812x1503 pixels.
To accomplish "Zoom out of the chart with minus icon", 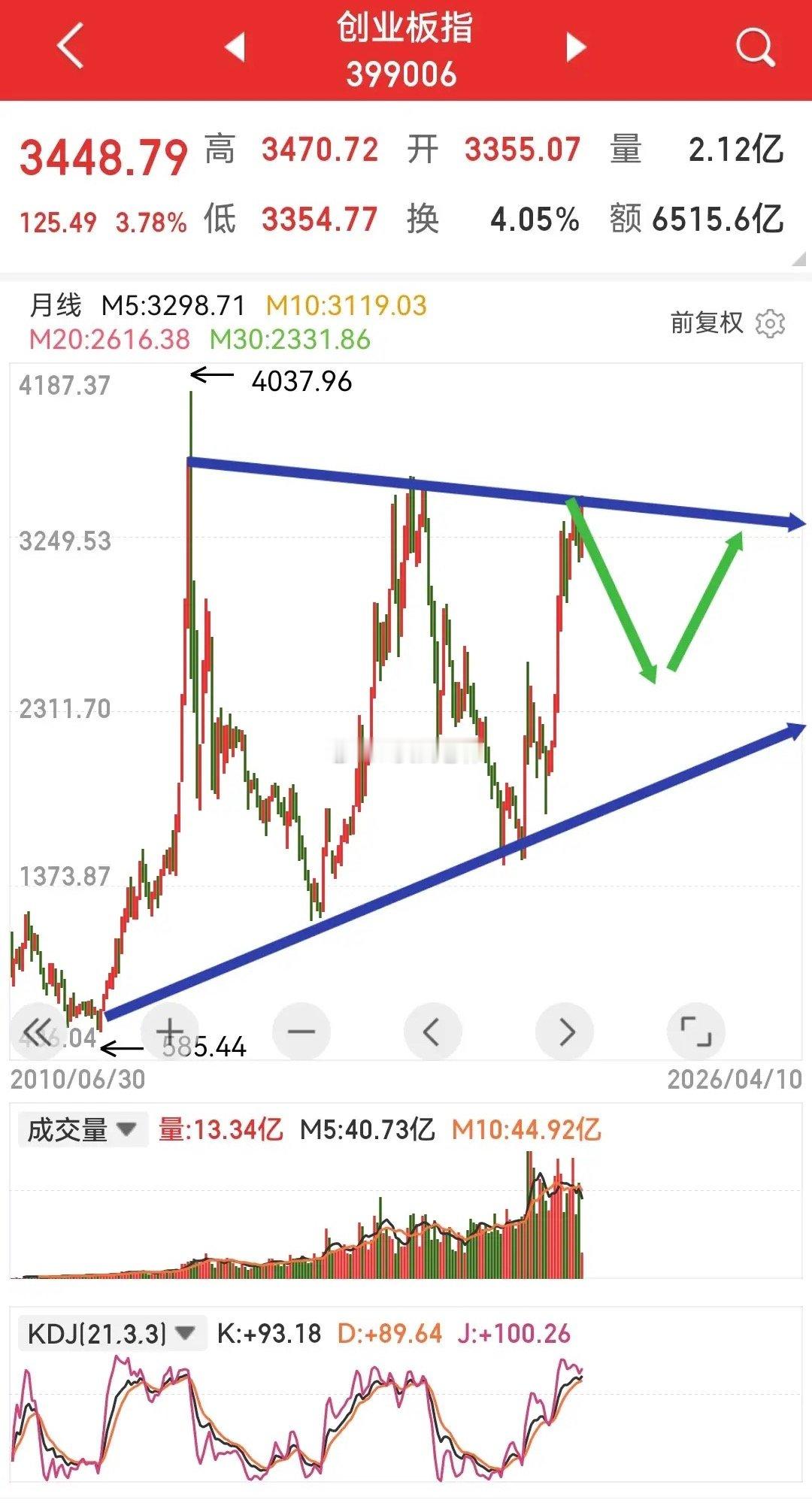I will [x=301, y=1029].
